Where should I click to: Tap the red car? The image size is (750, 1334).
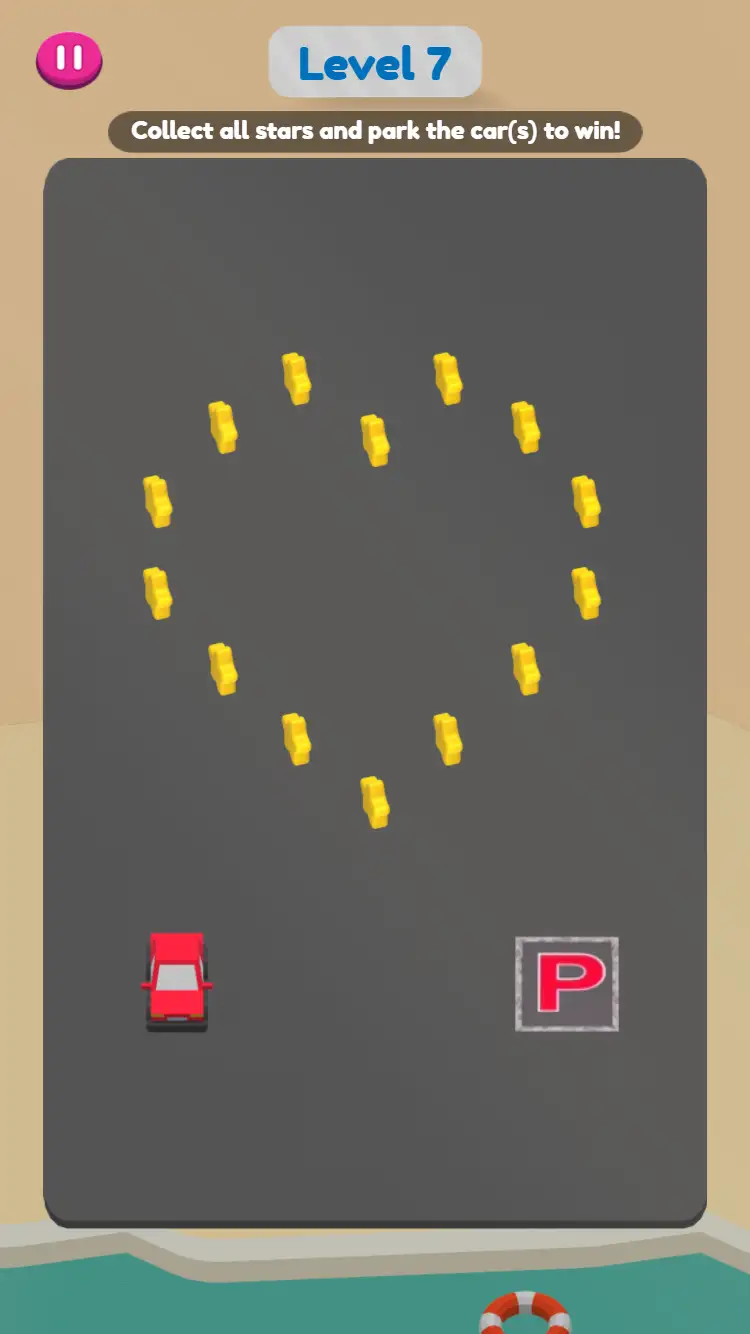coord(177,980)
